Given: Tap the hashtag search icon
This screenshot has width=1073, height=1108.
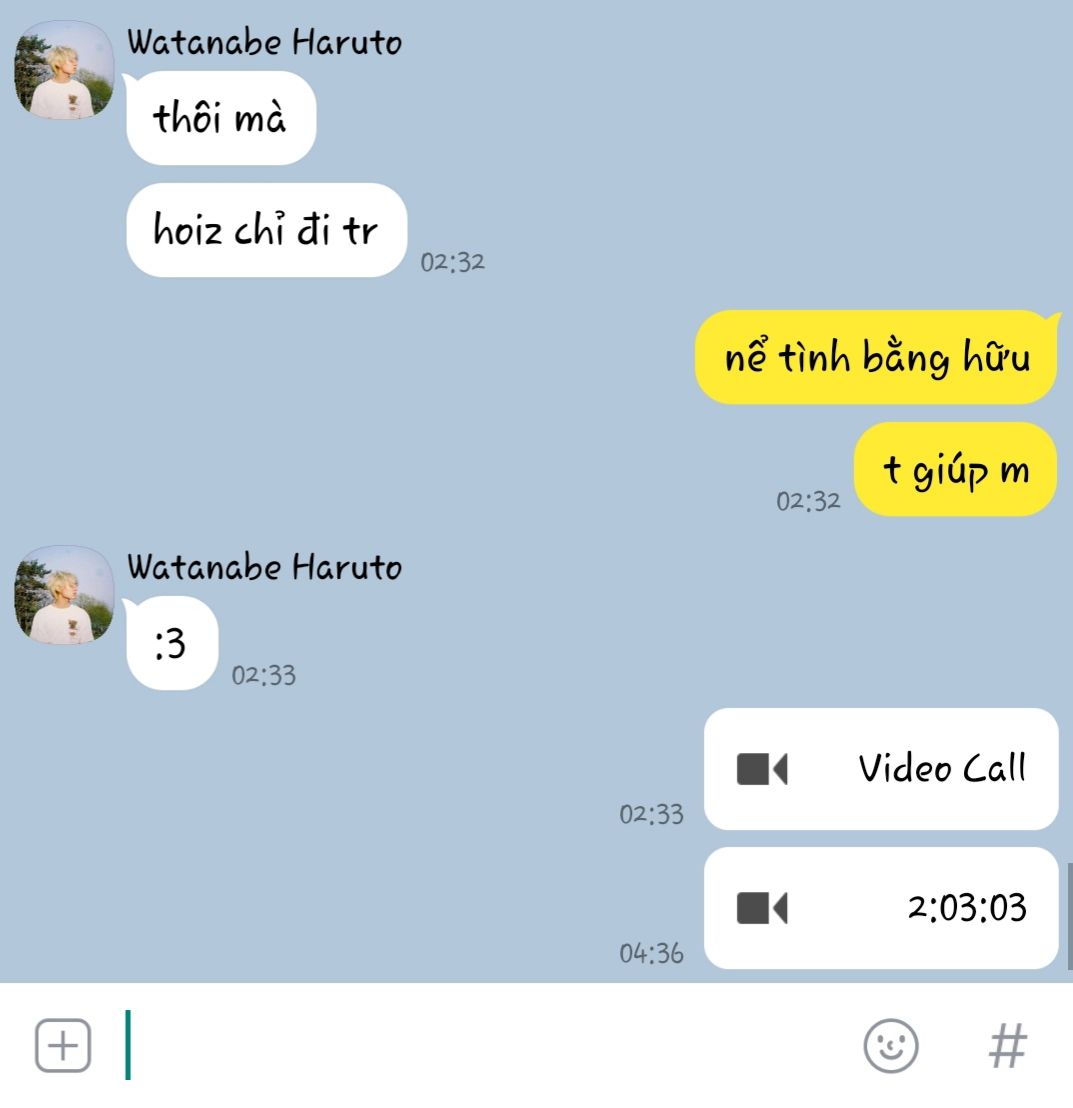Looking at the screenshot, I should 1007,1046.
